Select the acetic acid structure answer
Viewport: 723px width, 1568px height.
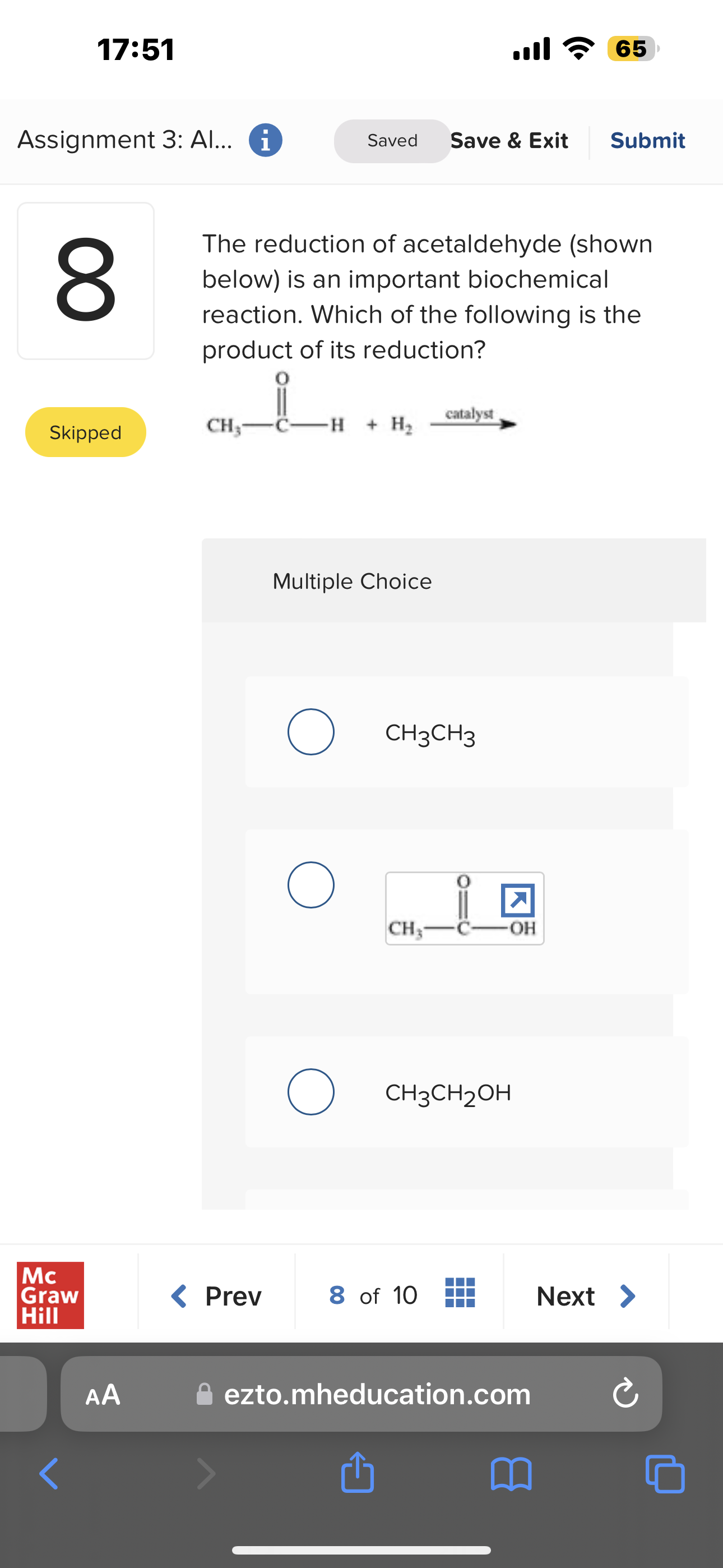tap(311, 886)
